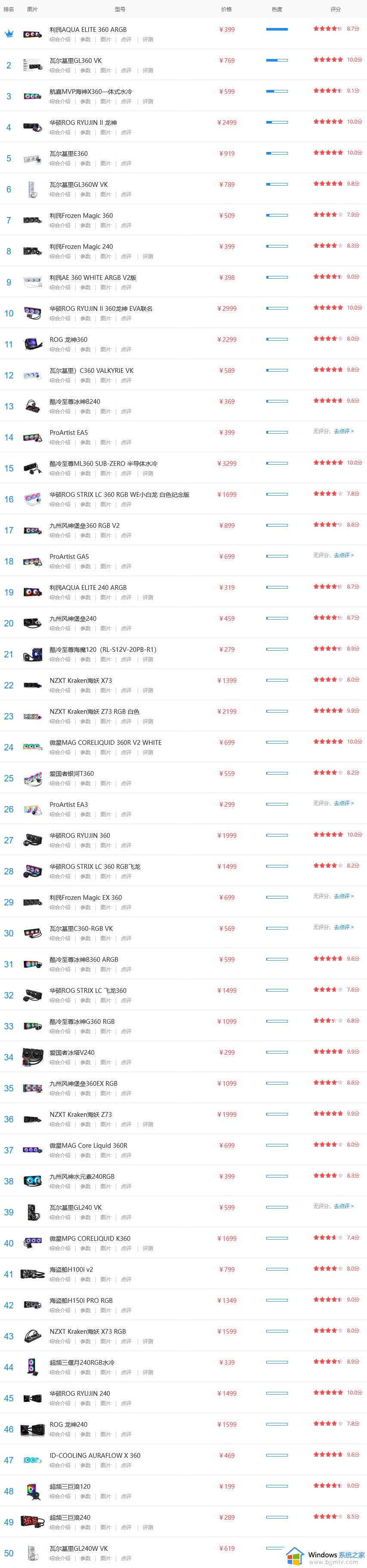Open 参数 for 瓦尔基里GL360 VK
Screen dimensions: 367x1568
85,71
